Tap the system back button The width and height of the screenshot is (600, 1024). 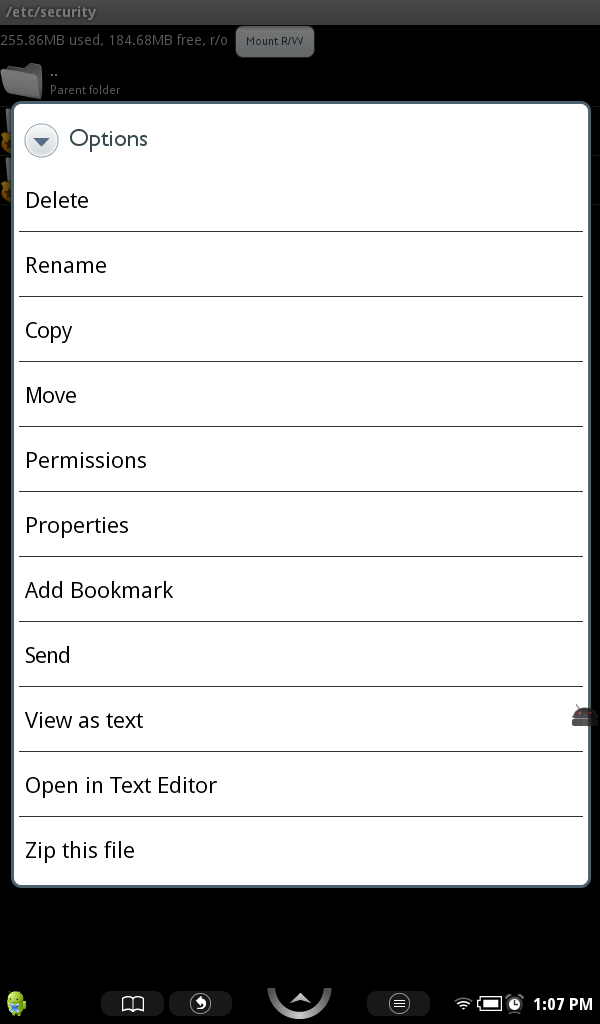click(x=200, y=1003)
